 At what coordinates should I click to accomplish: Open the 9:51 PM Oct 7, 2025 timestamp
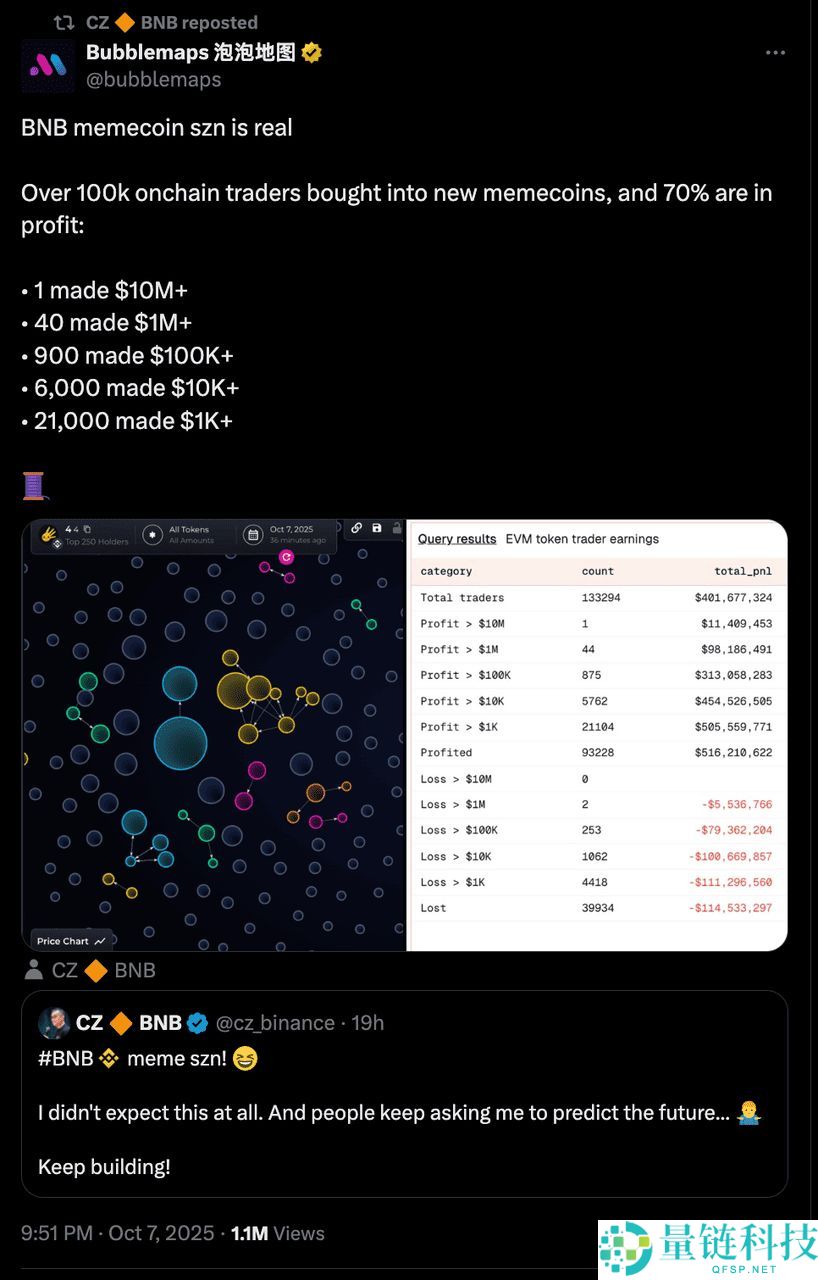coord(118,1233)
